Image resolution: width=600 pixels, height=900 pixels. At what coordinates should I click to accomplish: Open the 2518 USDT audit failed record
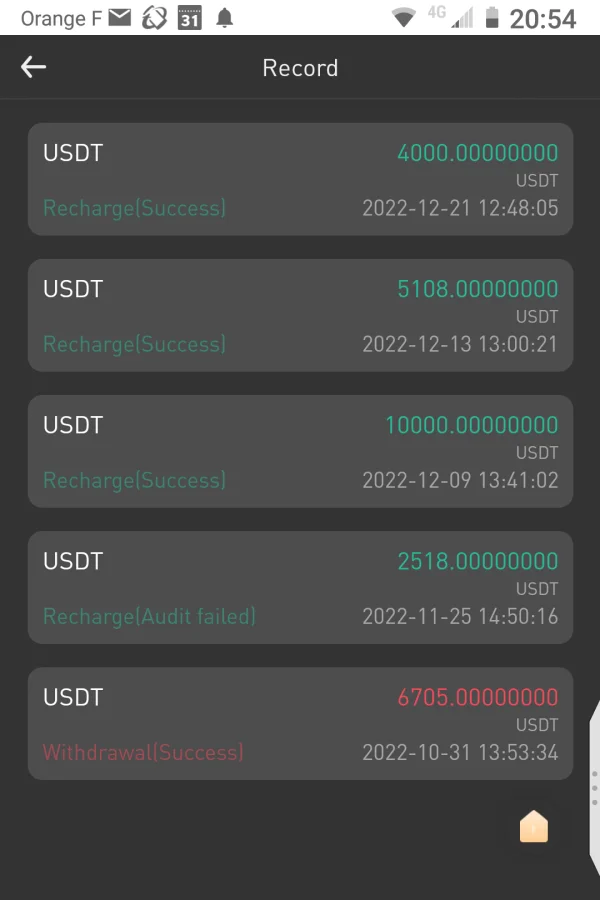pyautogui.click(x=300, y=588)
